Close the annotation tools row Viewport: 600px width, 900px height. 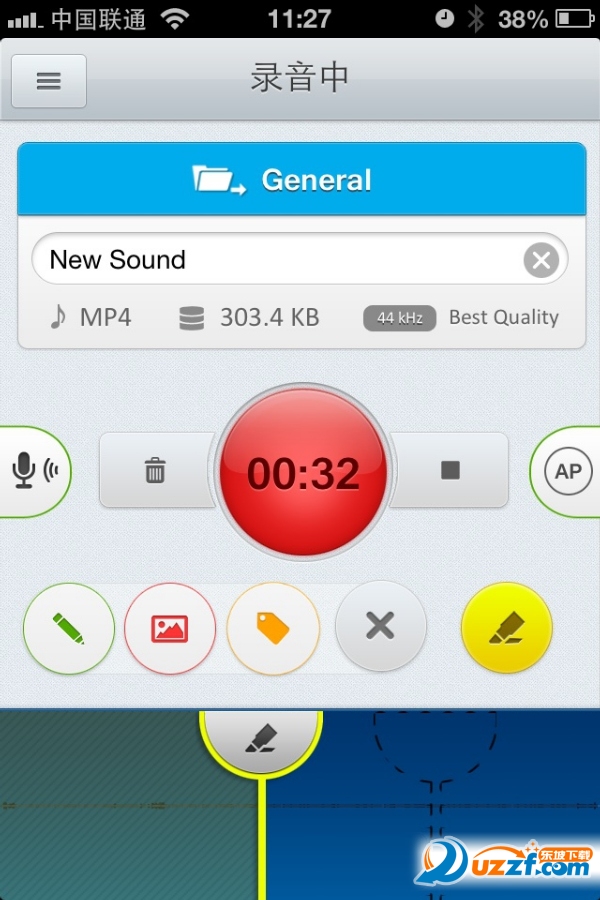tap(380, 627)
